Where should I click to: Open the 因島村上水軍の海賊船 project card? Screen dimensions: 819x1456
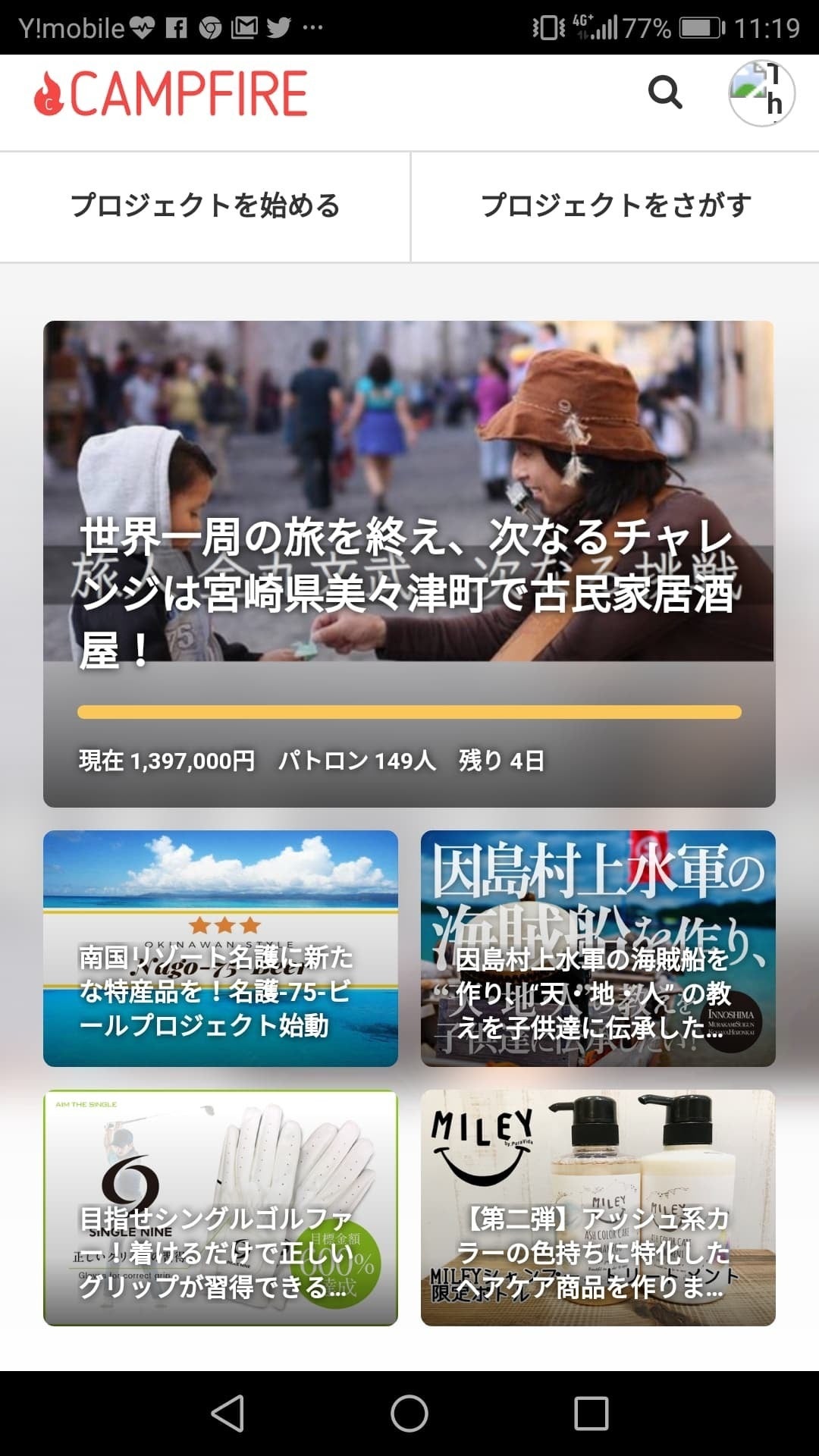(x=598, y=948)
